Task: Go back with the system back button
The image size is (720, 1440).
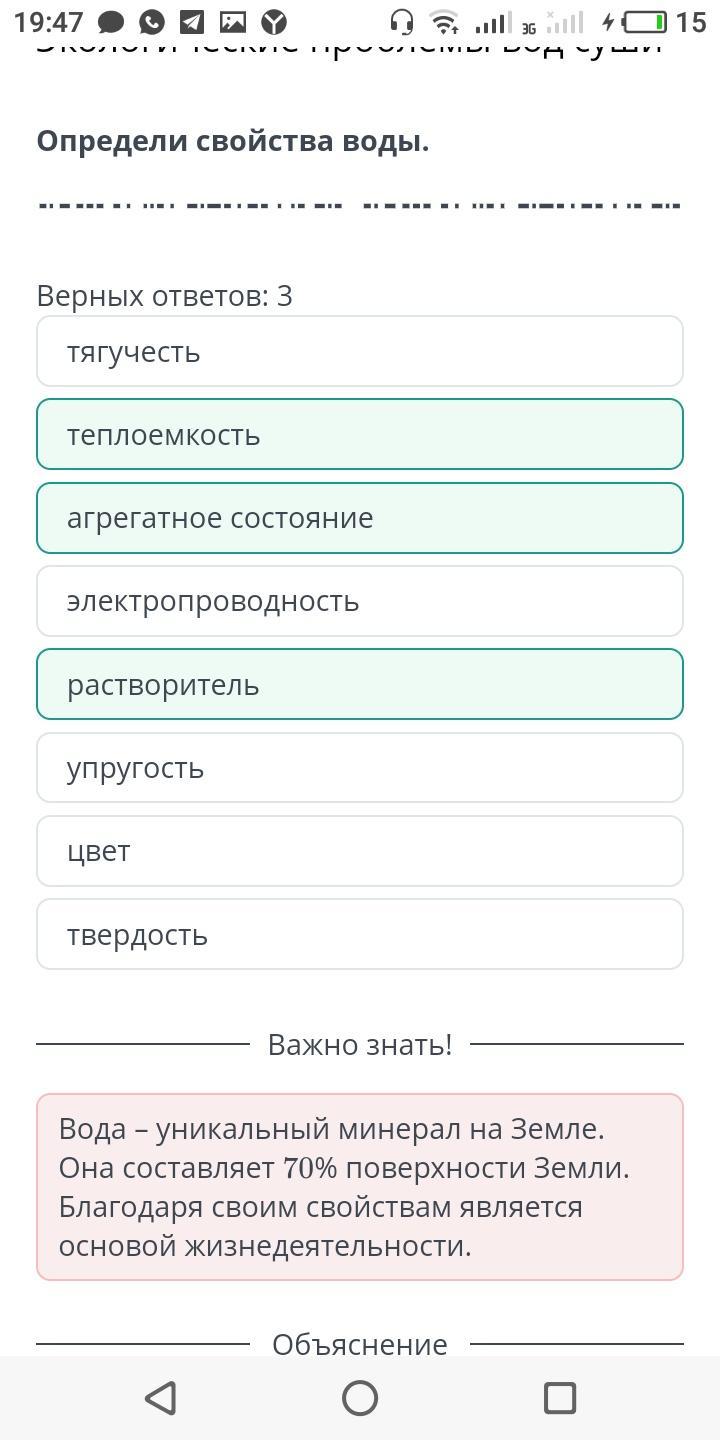Action: (161, 1398)
